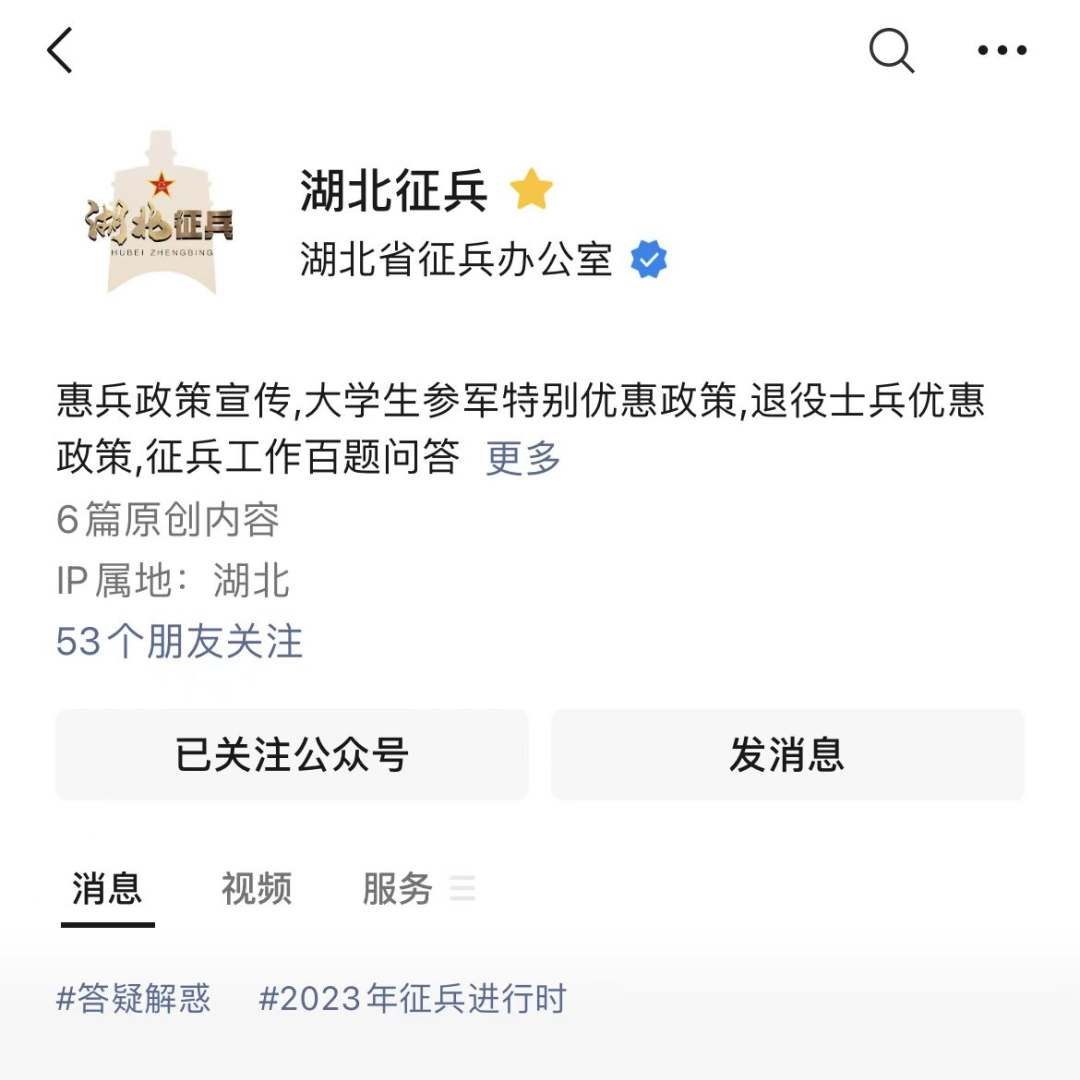Switch to the 消息 tab

(x=107, y=888)
